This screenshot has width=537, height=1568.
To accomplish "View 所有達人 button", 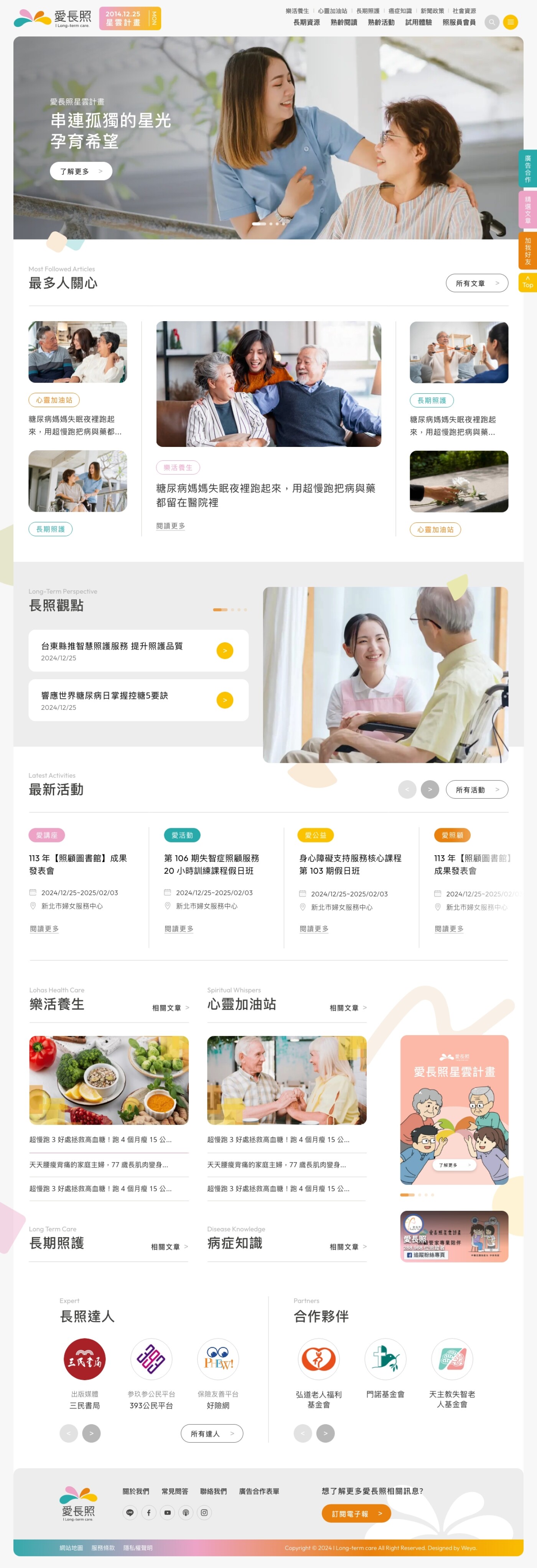I will tap(211, 1433).
